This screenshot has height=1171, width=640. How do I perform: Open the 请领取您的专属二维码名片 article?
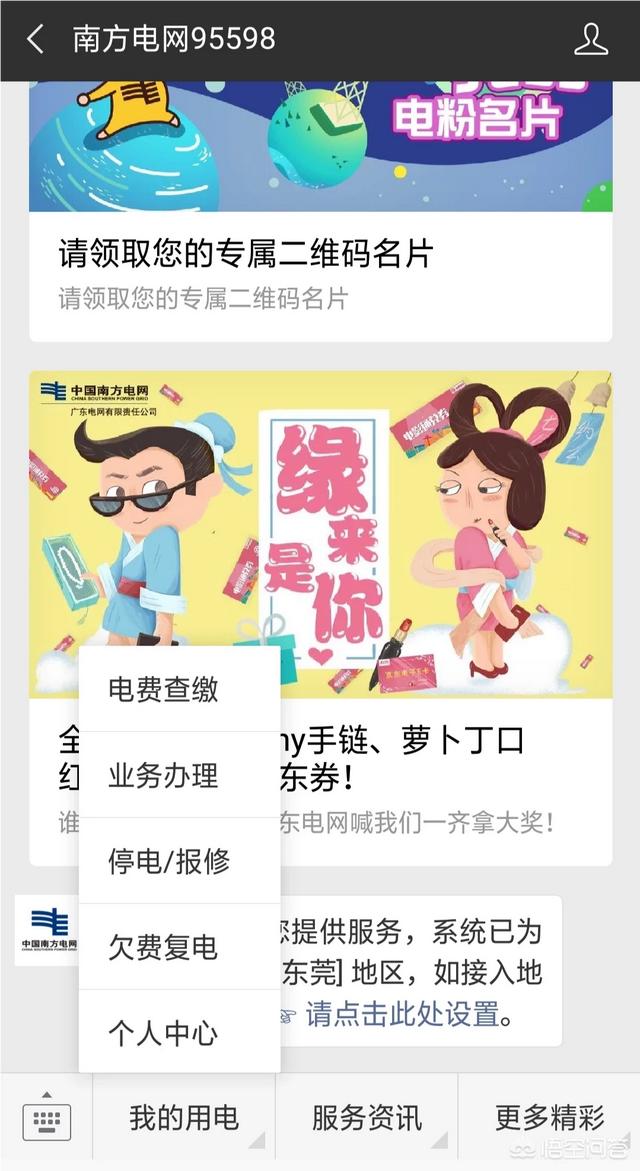(320, 211)
